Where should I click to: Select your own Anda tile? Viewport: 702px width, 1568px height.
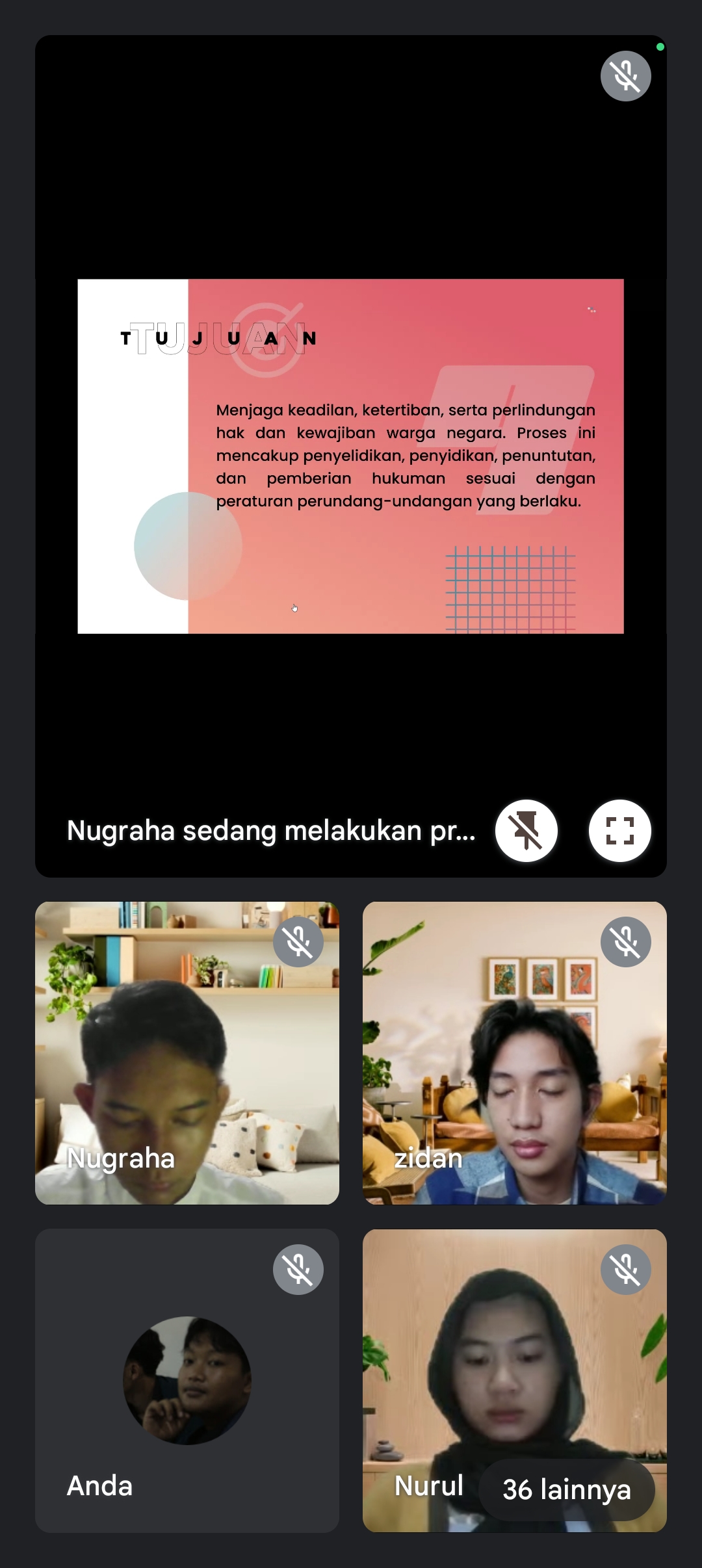tap(187, 1380)
